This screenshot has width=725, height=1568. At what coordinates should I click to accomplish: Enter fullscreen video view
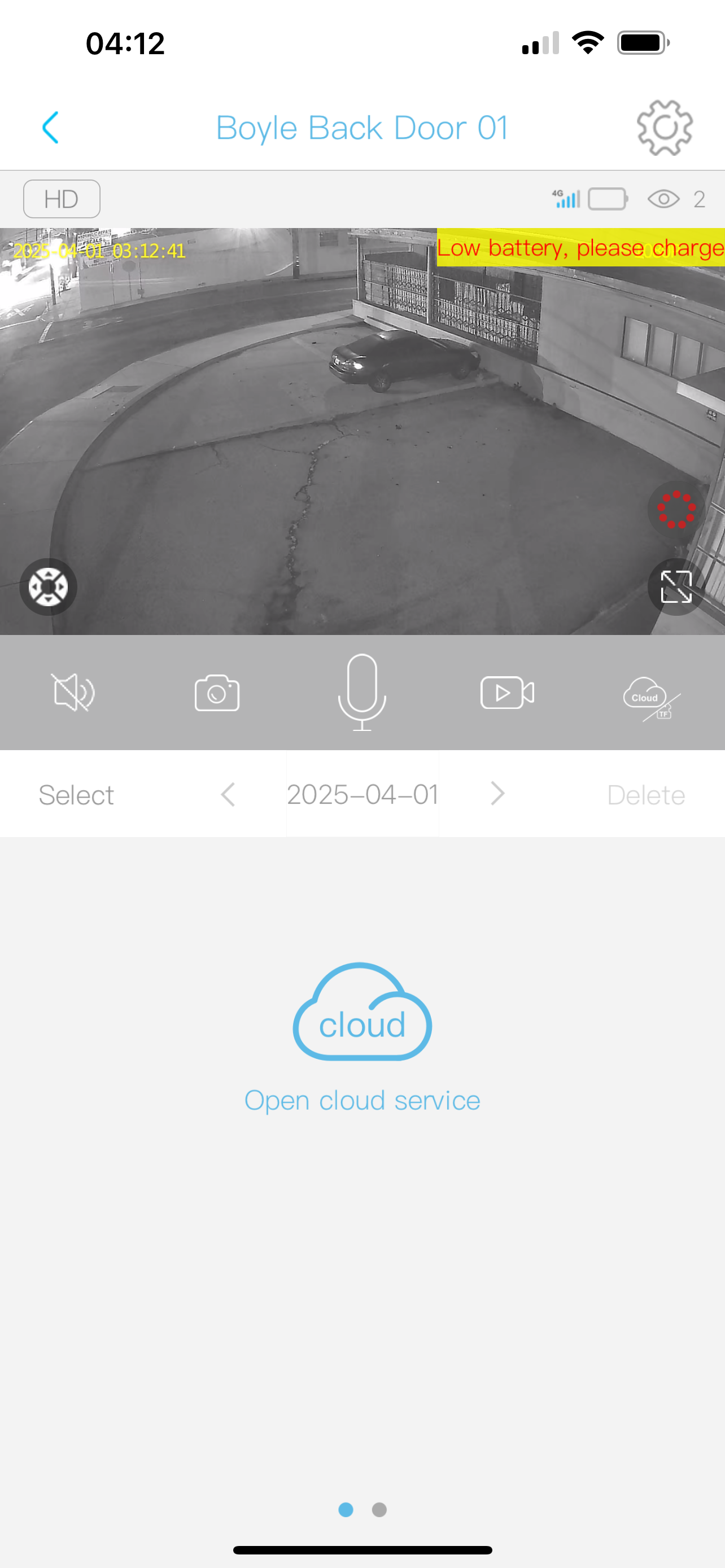(x=676, y=587)
